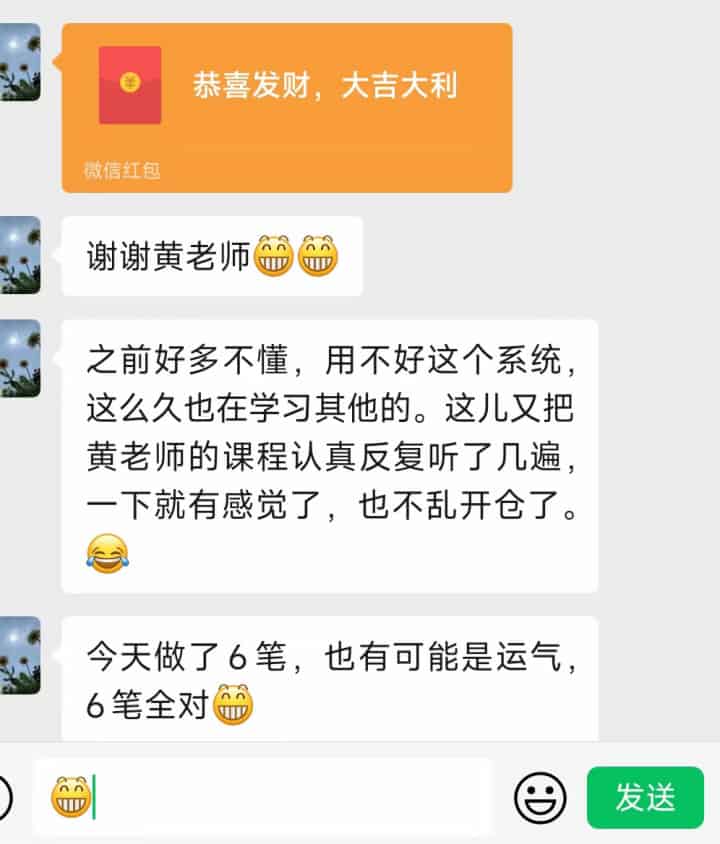This screenshot has height=844, width=720.
Task: Tap the grinning emoji in the input field
Action: click(x=68, y=797)
